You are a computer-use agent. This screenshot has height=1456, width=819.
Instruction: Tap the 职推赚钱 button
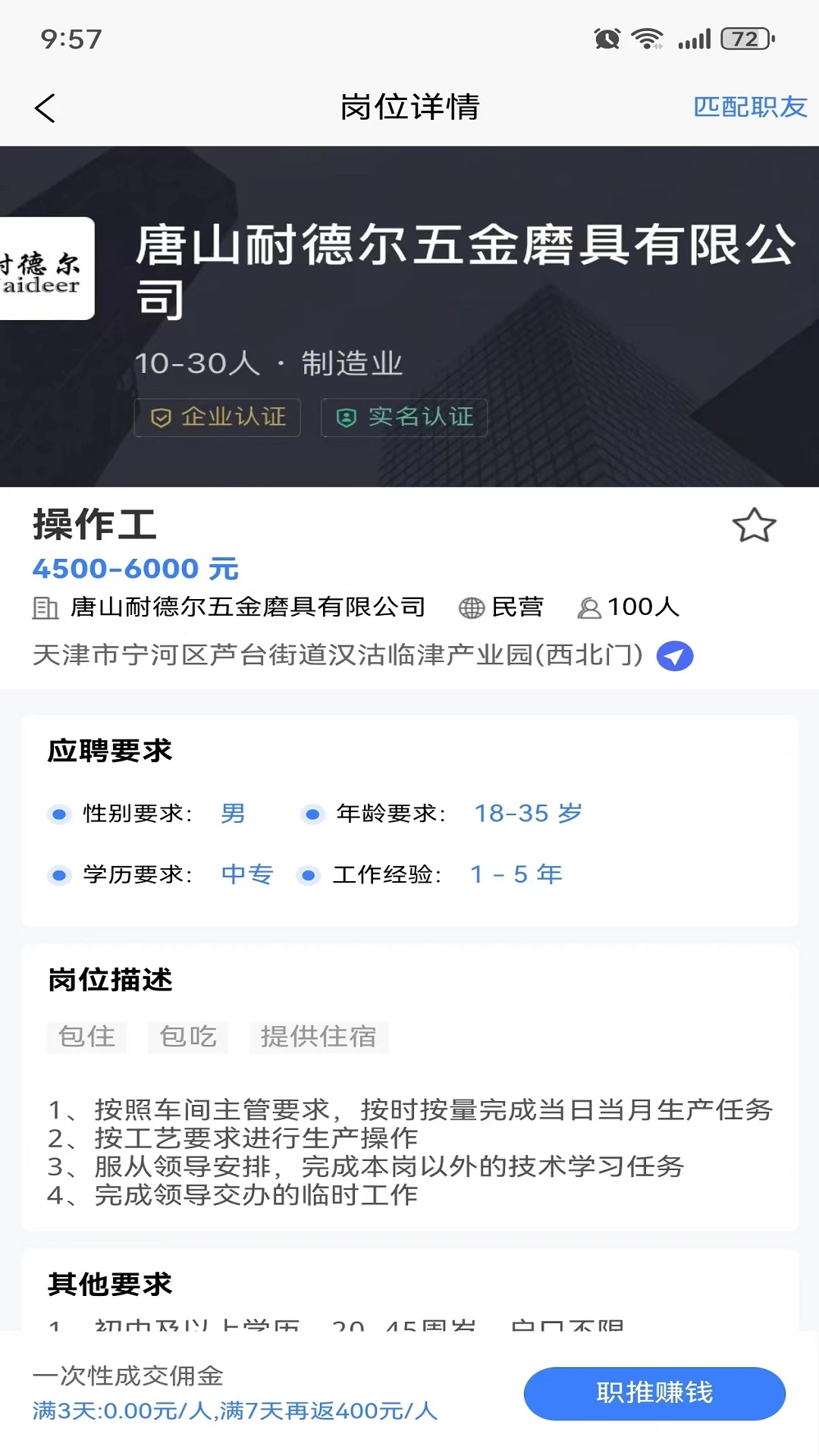654,1393
